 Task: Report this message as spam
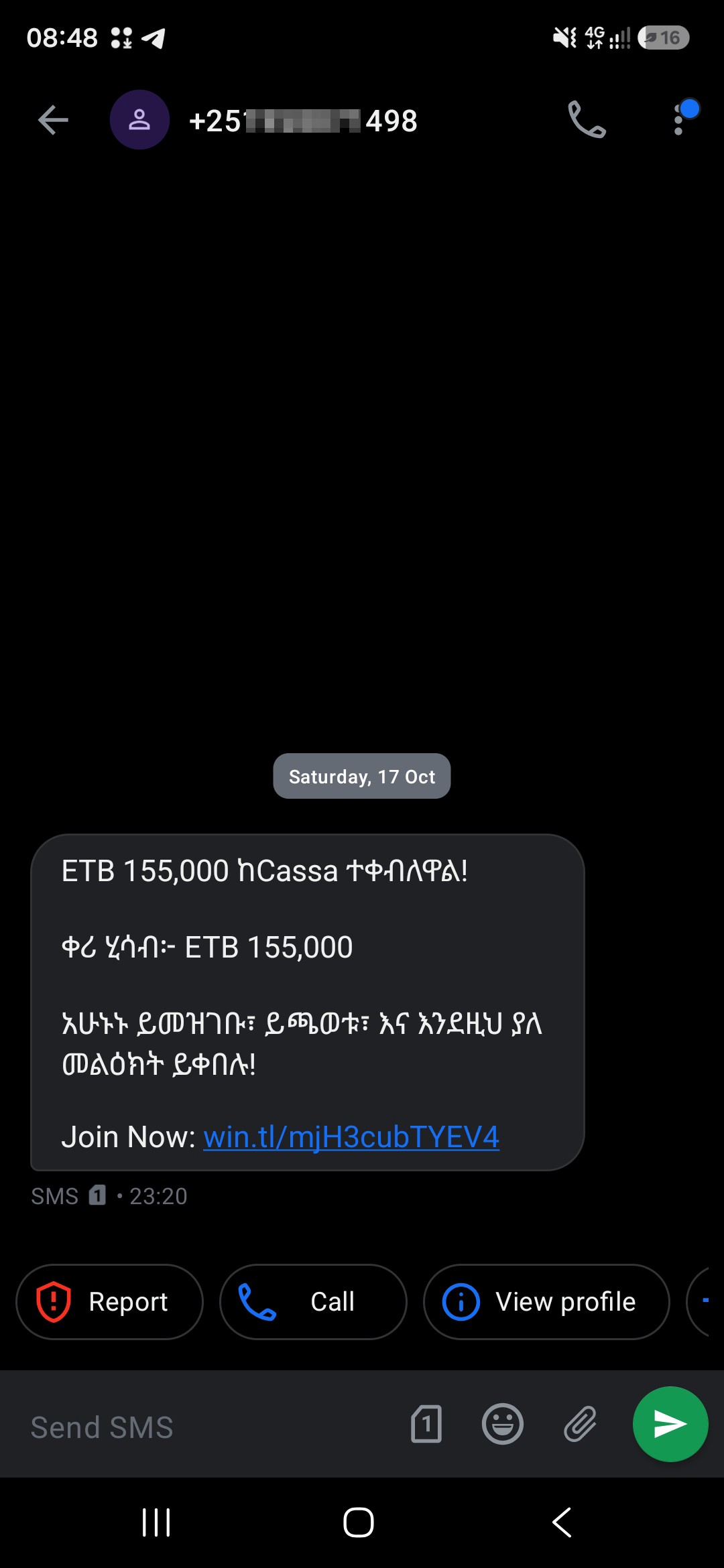(109, 1302)
